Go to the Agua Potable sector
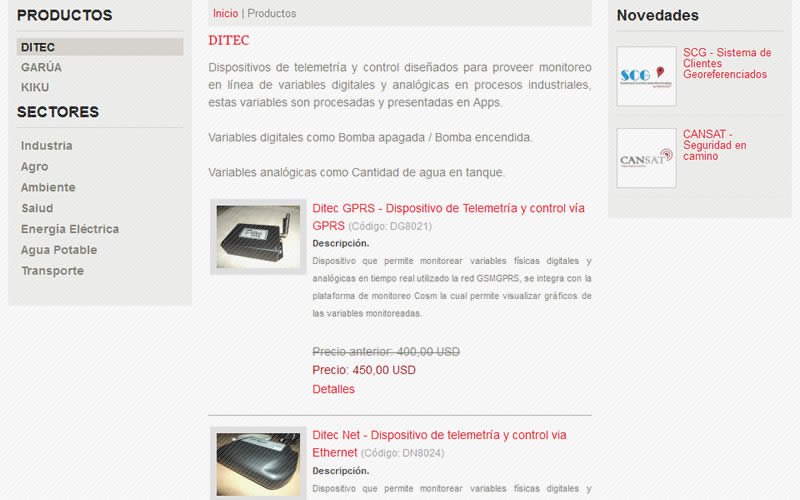This screenshot has width=800, height=500. click(59, 250)
